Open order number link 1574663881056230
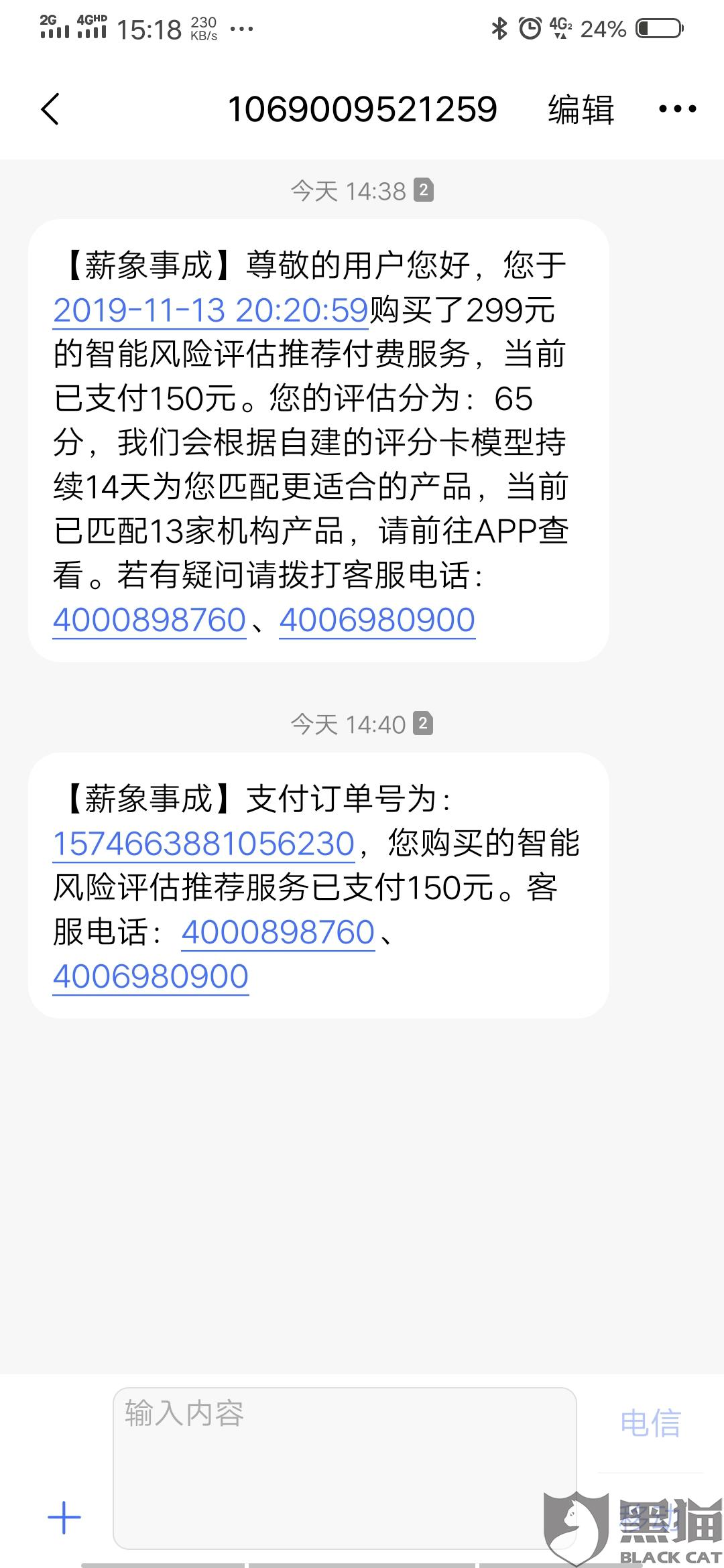This screenshot has width=724, height=1568. tap(203, 844)
